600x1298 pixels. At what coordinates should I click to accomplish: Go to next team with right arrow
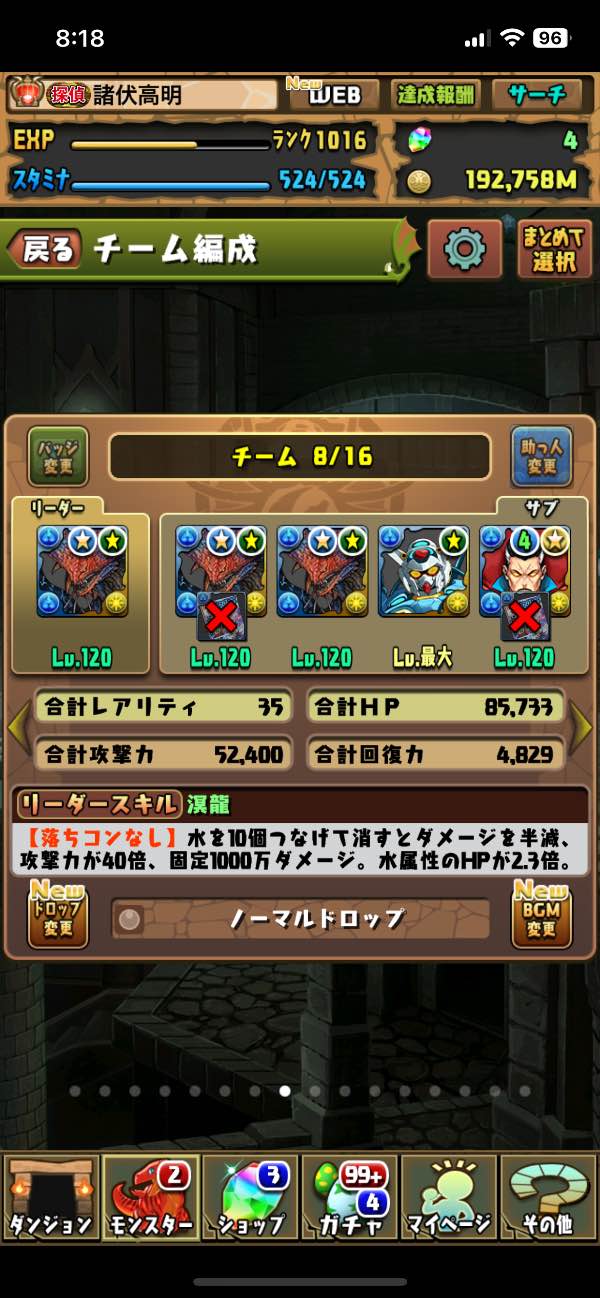click(582, 730)
